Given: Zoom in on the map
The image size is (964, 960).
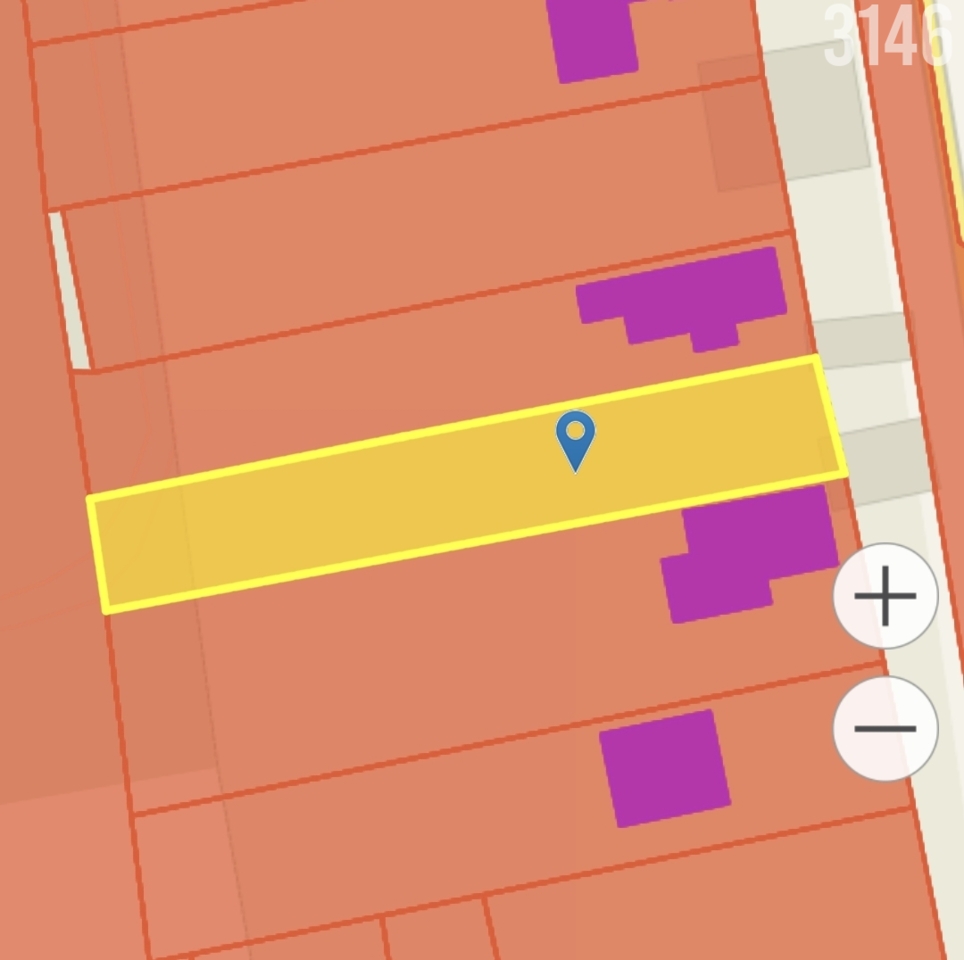Looking at the screenshot, I should [885, 596].
